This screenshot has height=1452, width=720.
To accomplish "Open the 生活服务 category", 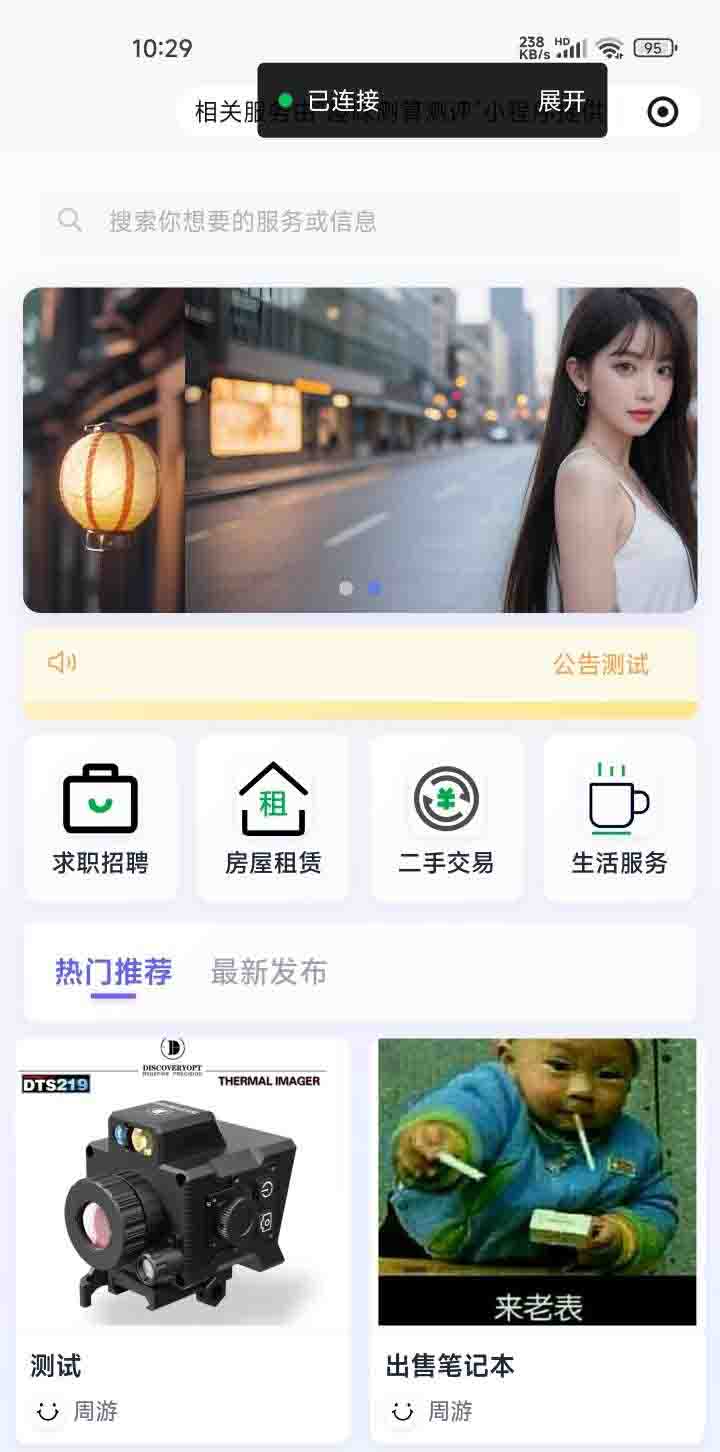I will tap(619, 819).
